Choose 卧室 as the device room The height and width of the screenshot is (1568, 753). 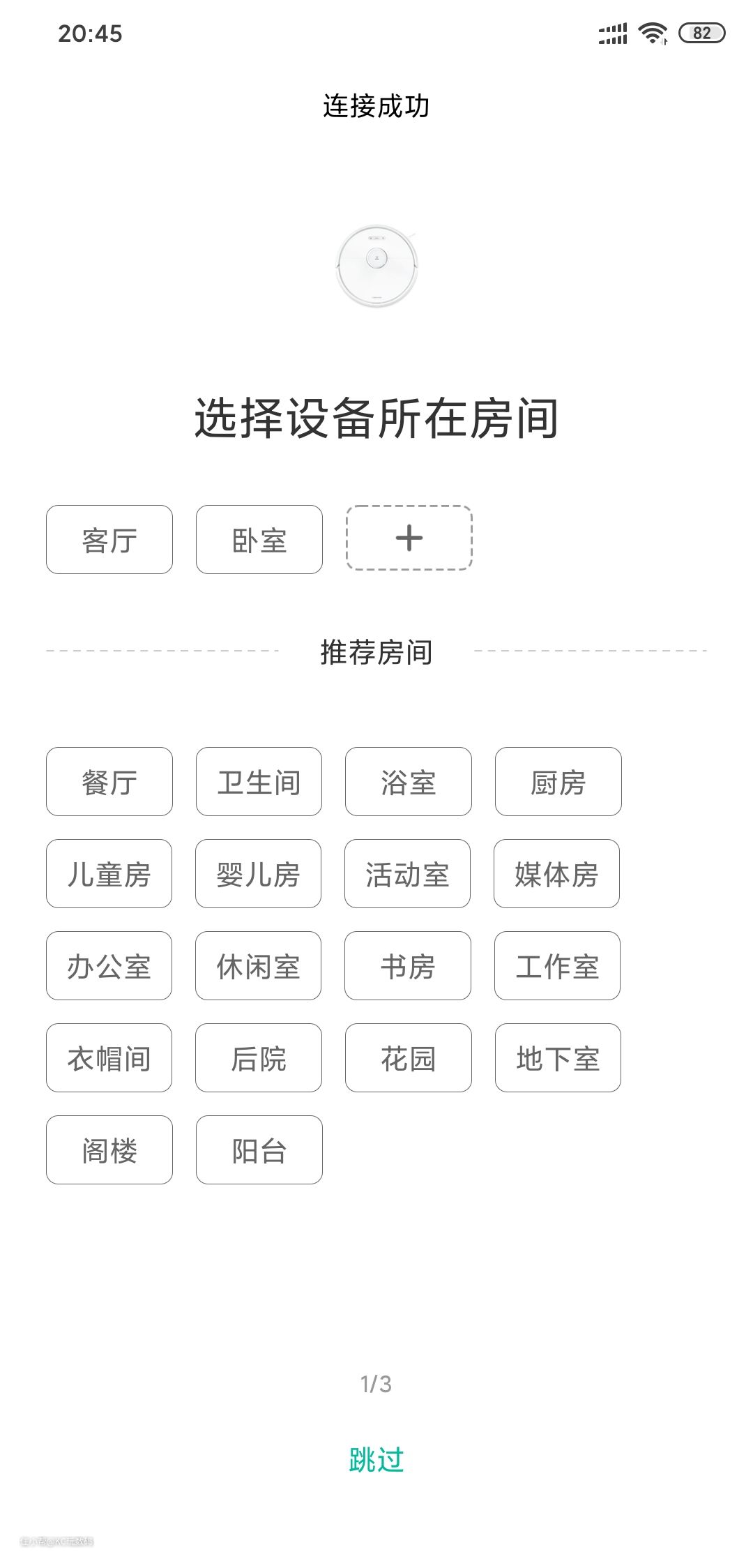259,540
